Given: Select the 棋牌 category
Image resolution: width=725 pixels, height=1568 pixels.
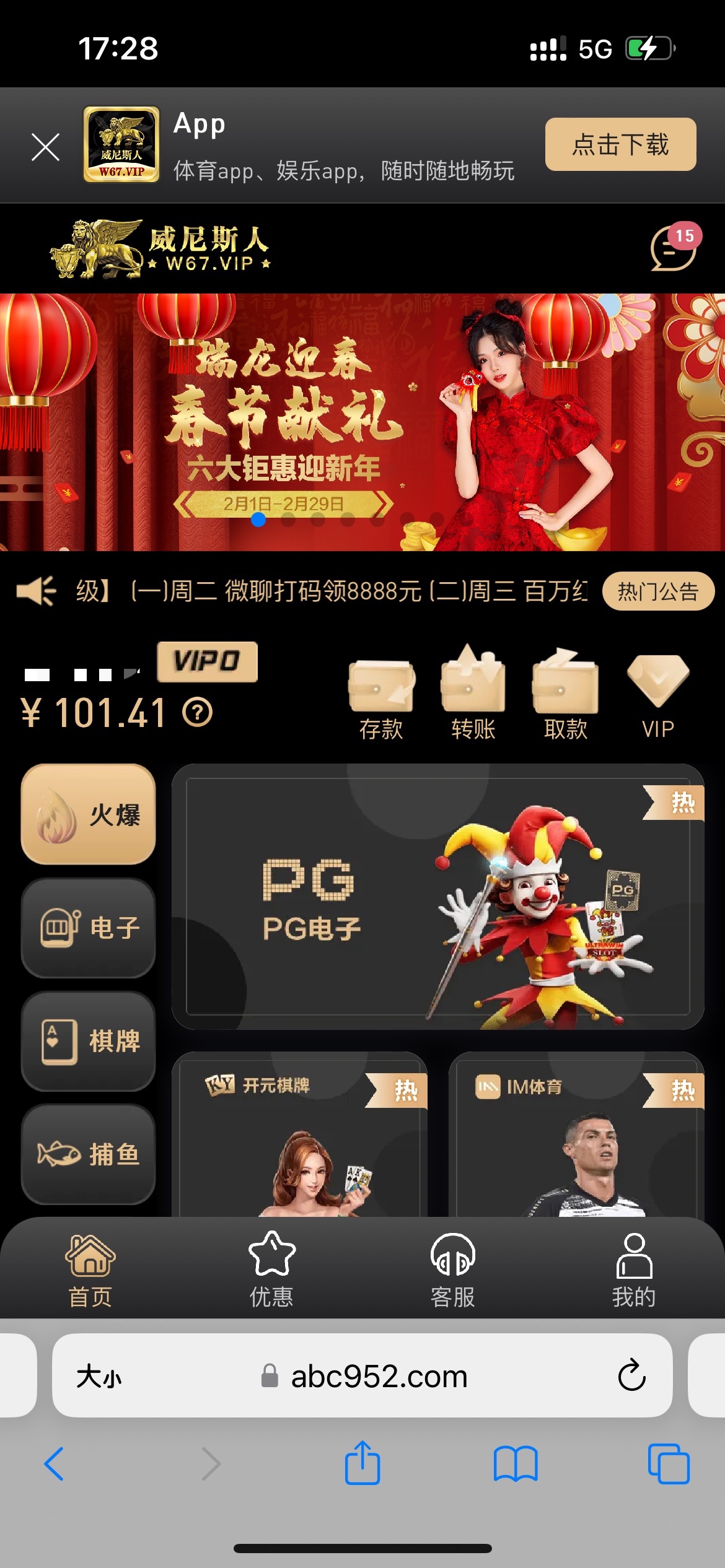Looking at the screenshot, I should click(89, 1041).
